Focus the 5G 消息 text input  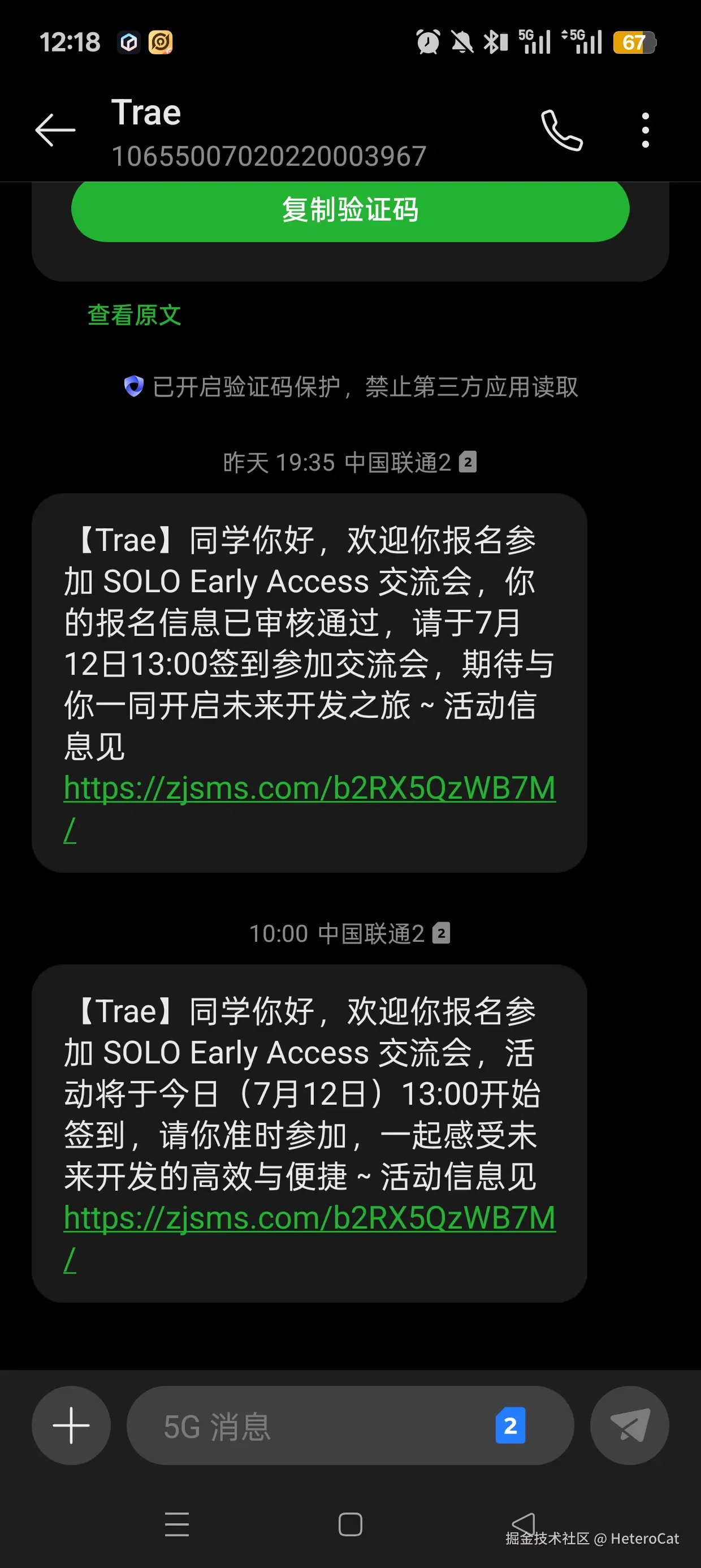pos(317,1425)
